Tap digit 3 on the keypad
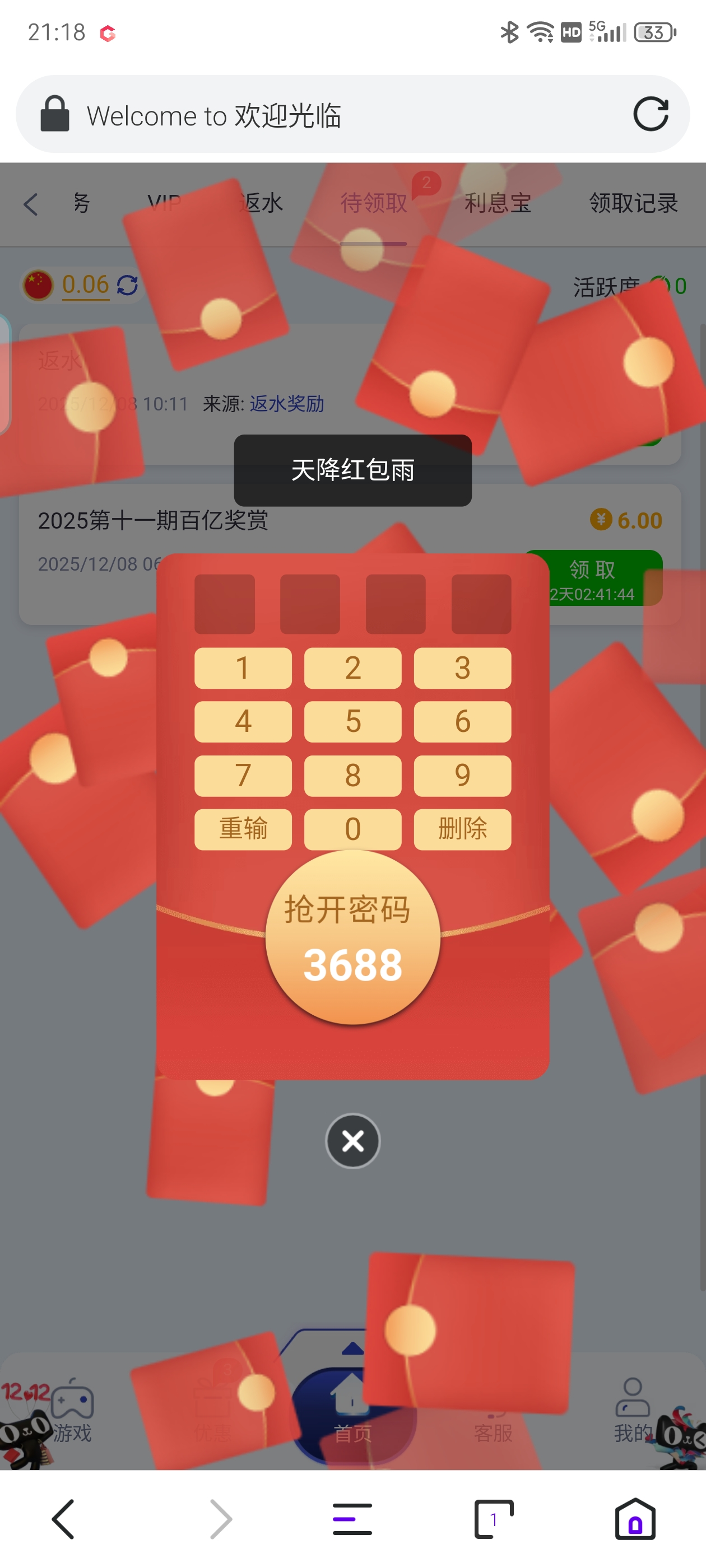The image size is (706, 1568). coord(462,668)
